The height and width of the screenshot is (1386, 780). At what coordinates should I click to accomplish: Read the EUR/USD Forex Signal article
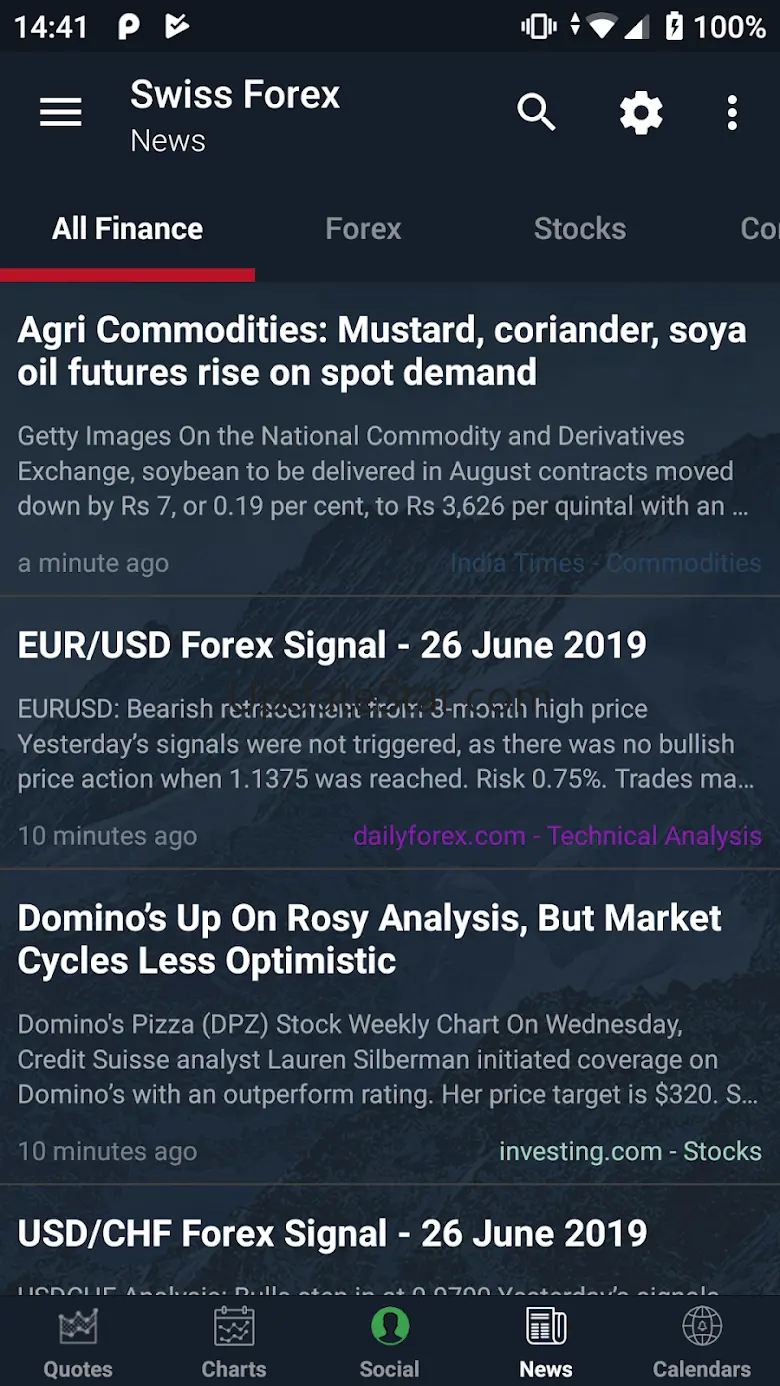332,645
